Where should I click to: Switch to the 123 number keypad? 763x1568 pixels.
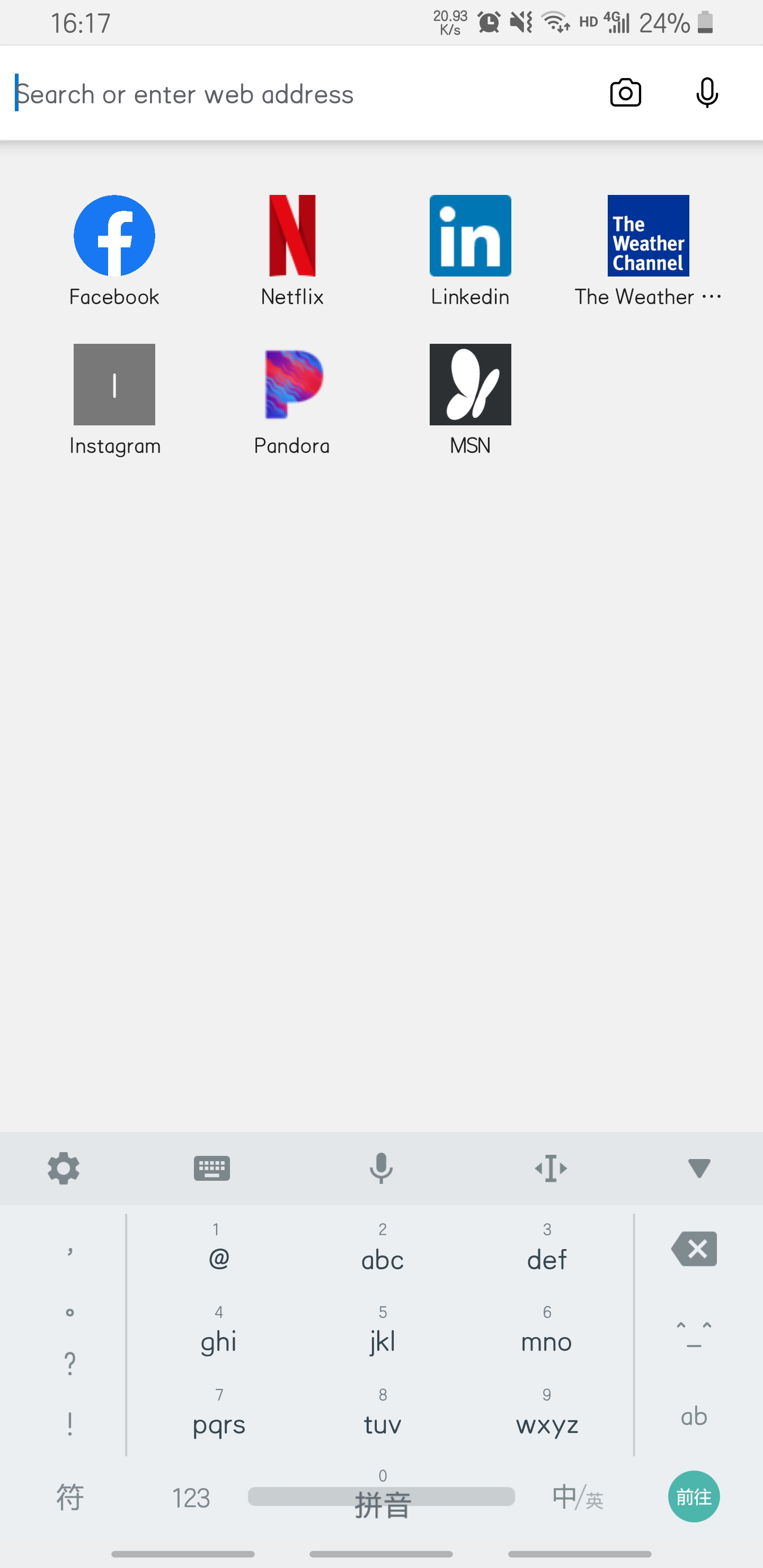tap(191, 1498)
